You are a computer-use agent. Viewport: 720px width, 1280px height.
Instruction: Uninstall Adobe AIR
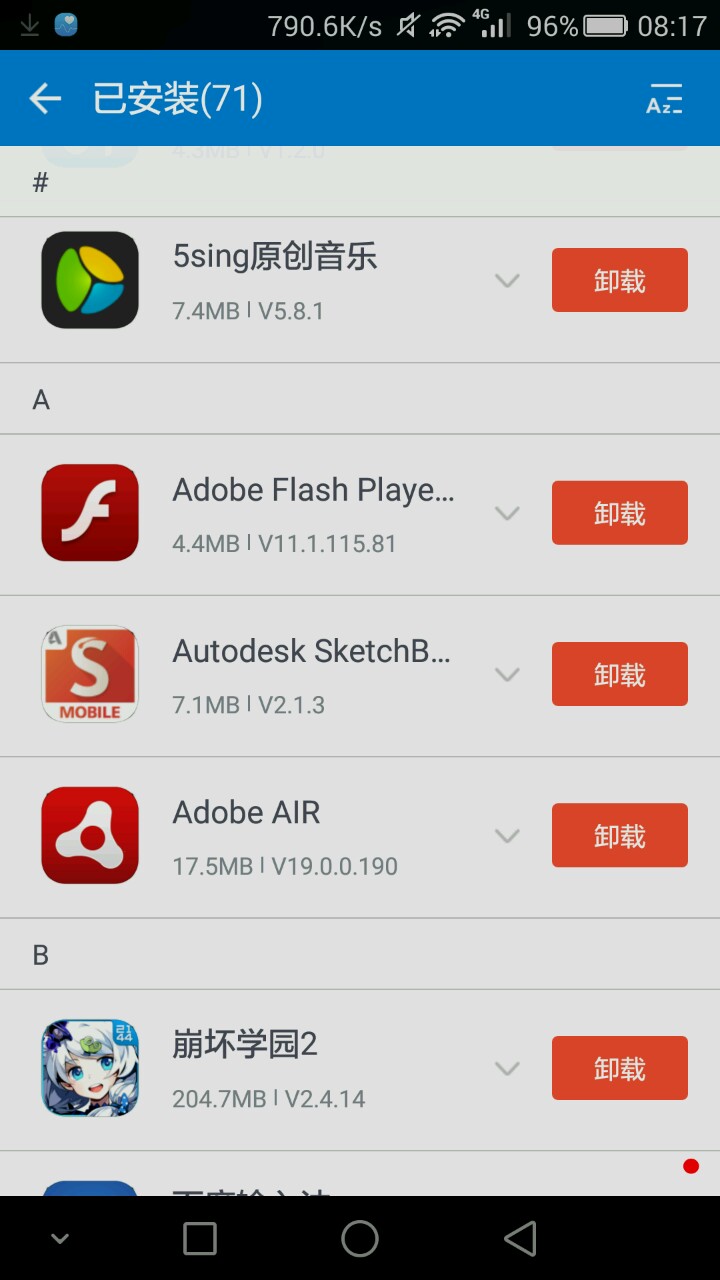click(x=619, y=835)
